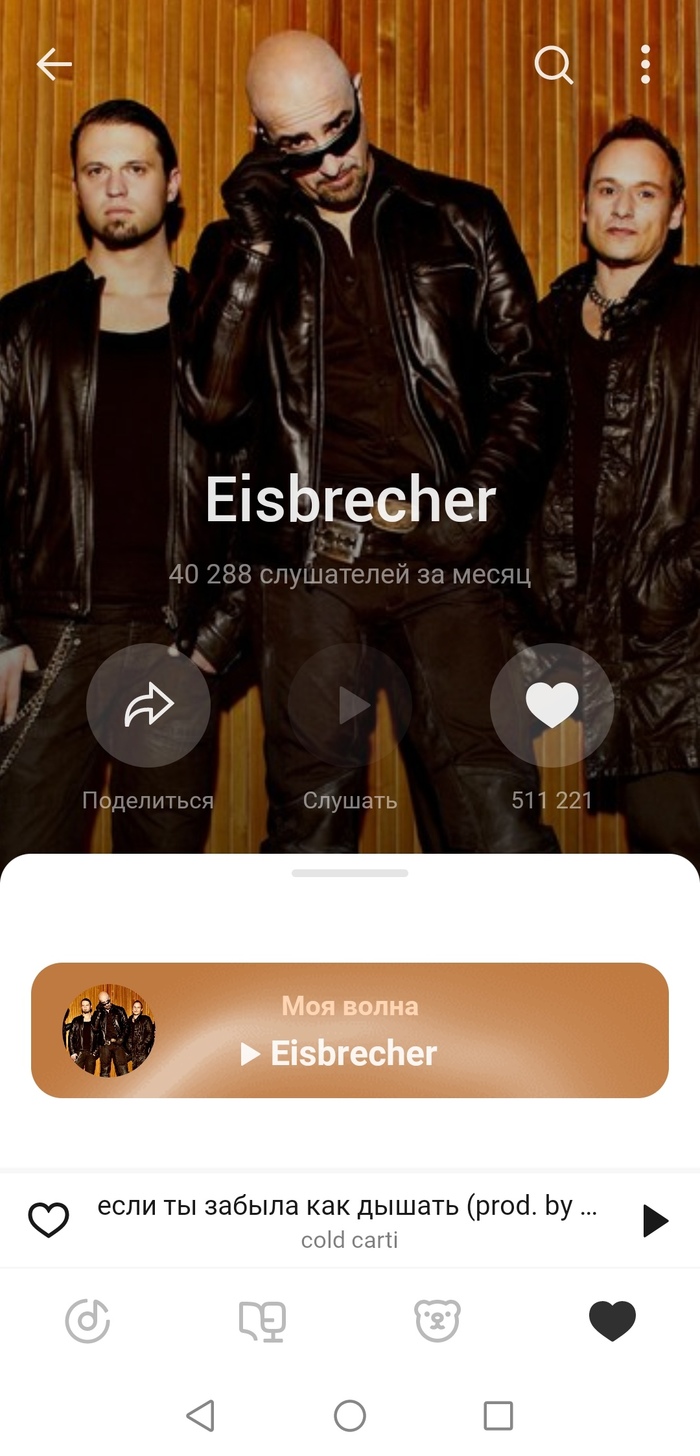700x1456 pixels.
Task: Switch to the music note home tab
Action: coord(88,1321)
